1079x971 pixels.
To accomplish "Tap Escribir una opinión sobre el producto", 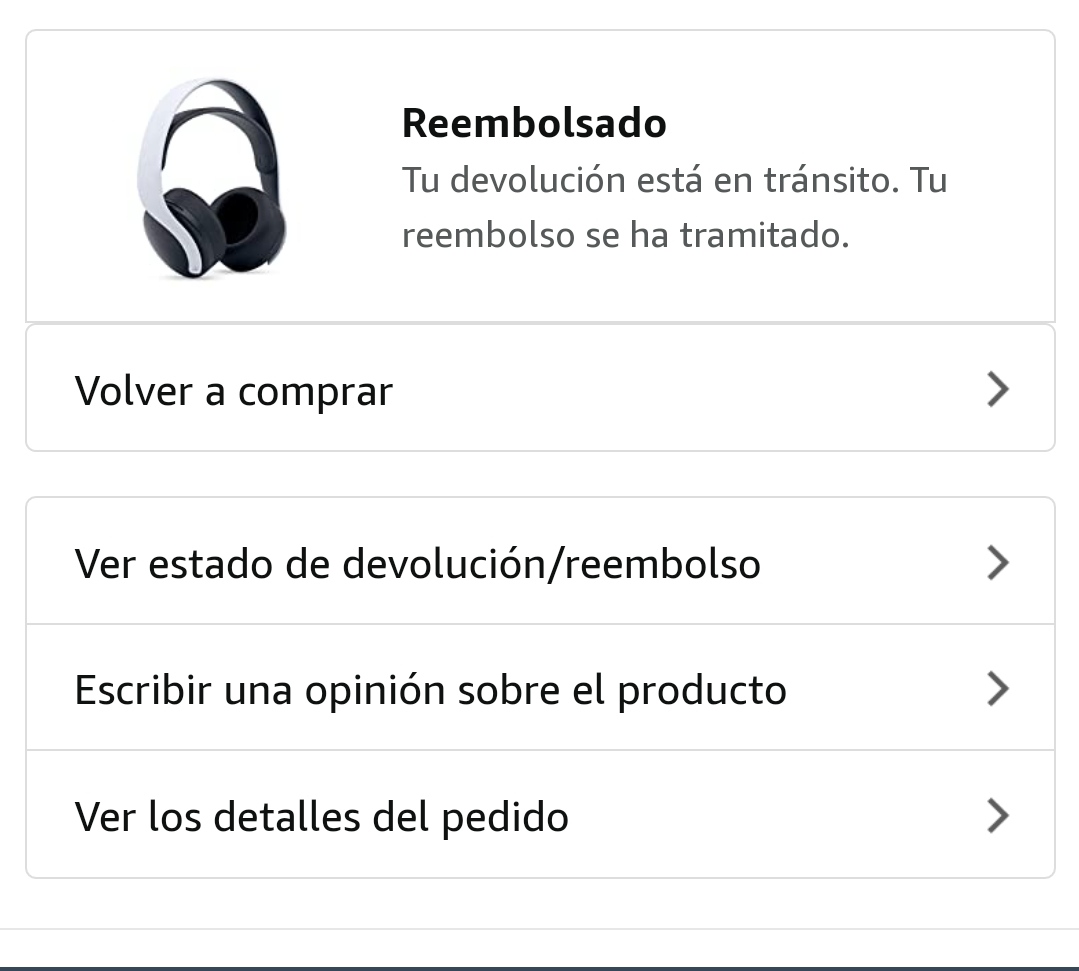I will pos(540,689).
